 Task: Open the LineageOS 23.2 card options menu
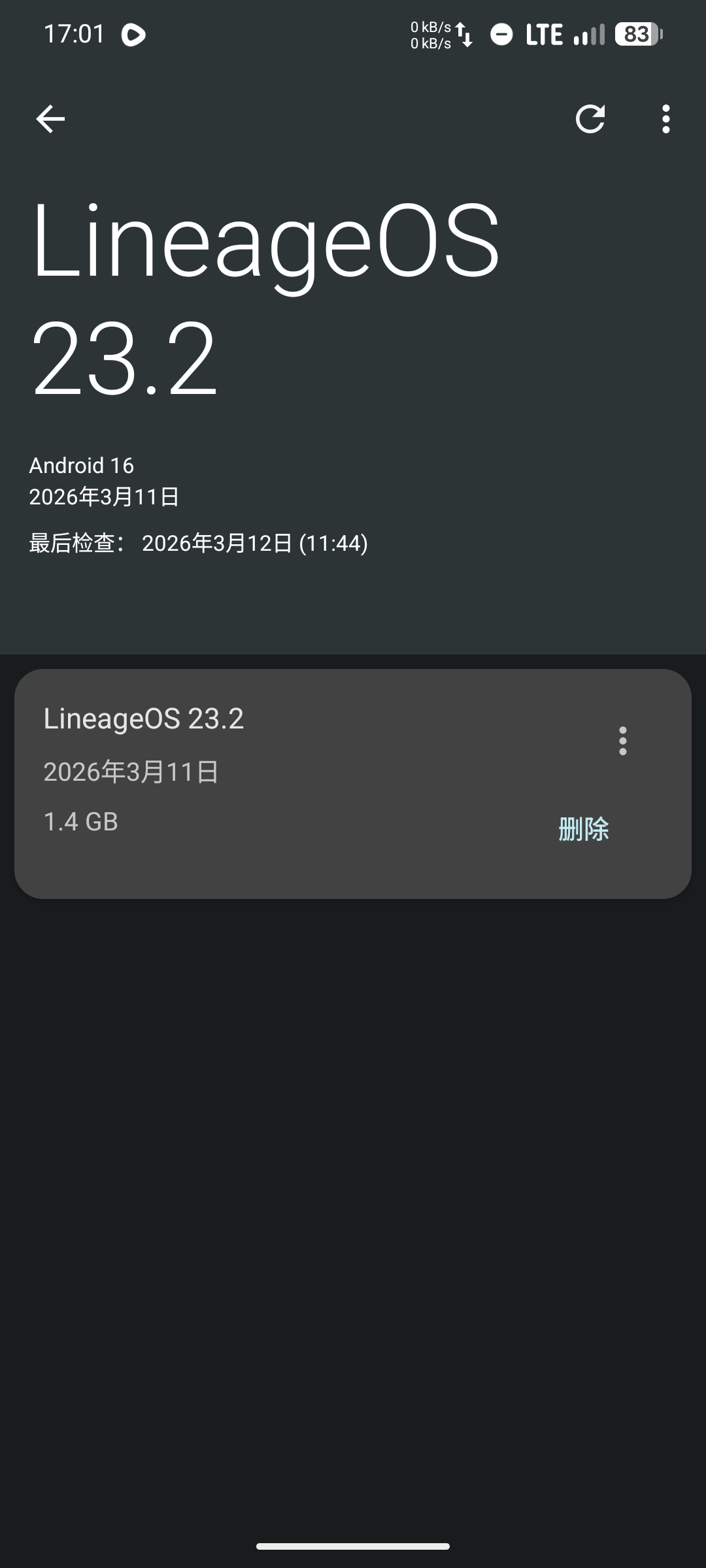[622, 741]
